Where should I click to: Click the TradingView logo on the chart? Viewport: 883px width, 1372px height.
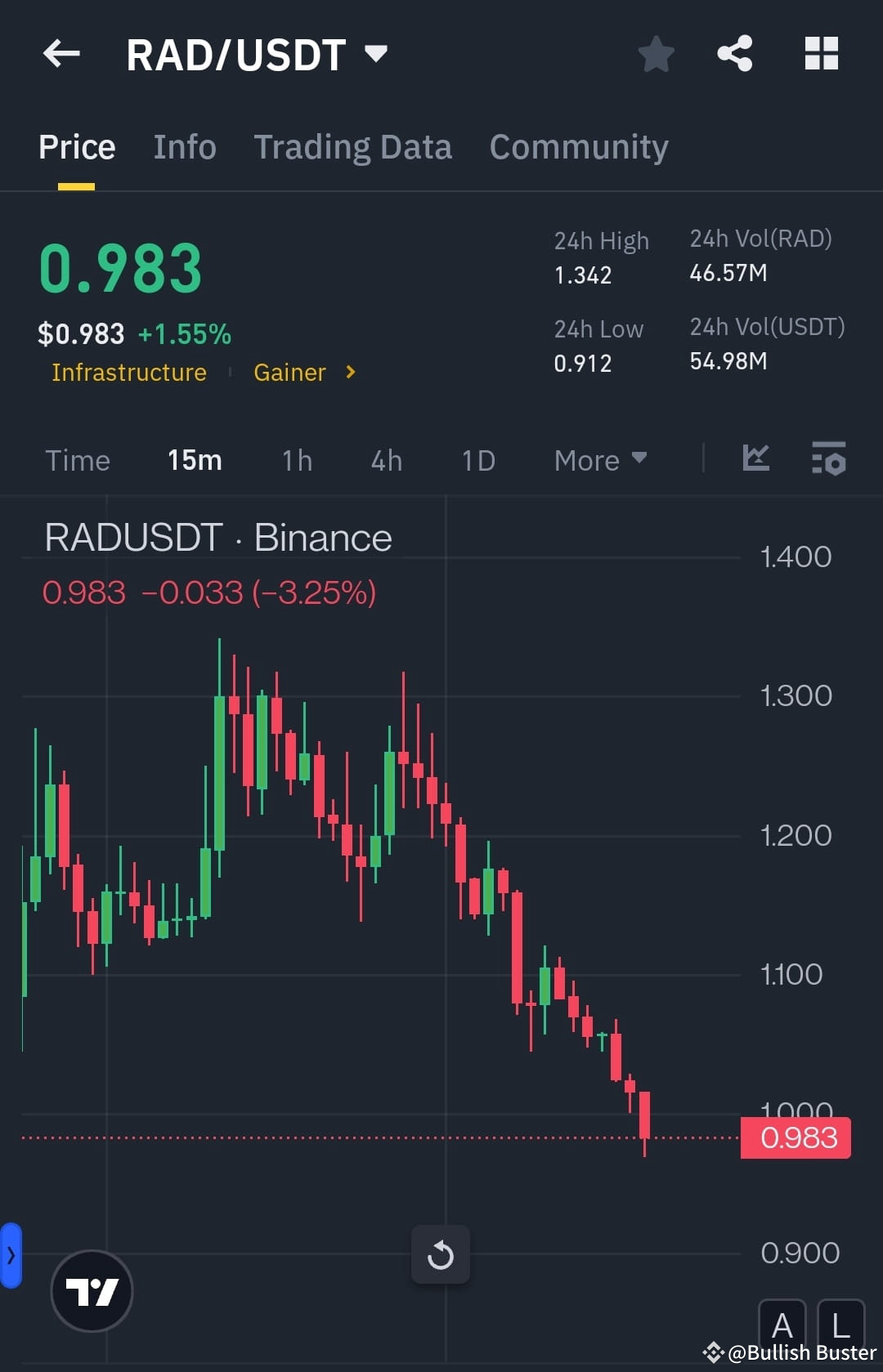click(x=92, y=1289)
